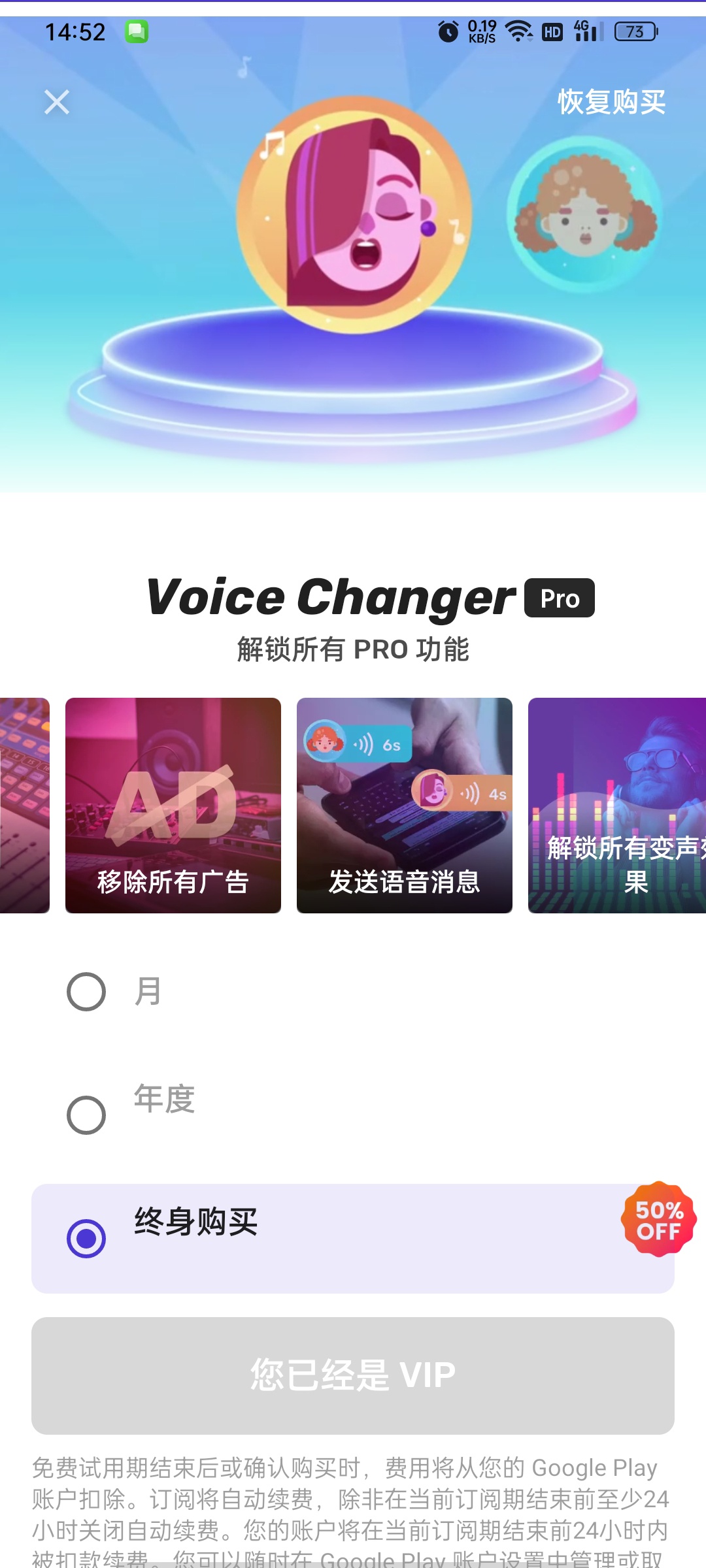Select the 终身购买 lifetime option

coord(353,1238)
